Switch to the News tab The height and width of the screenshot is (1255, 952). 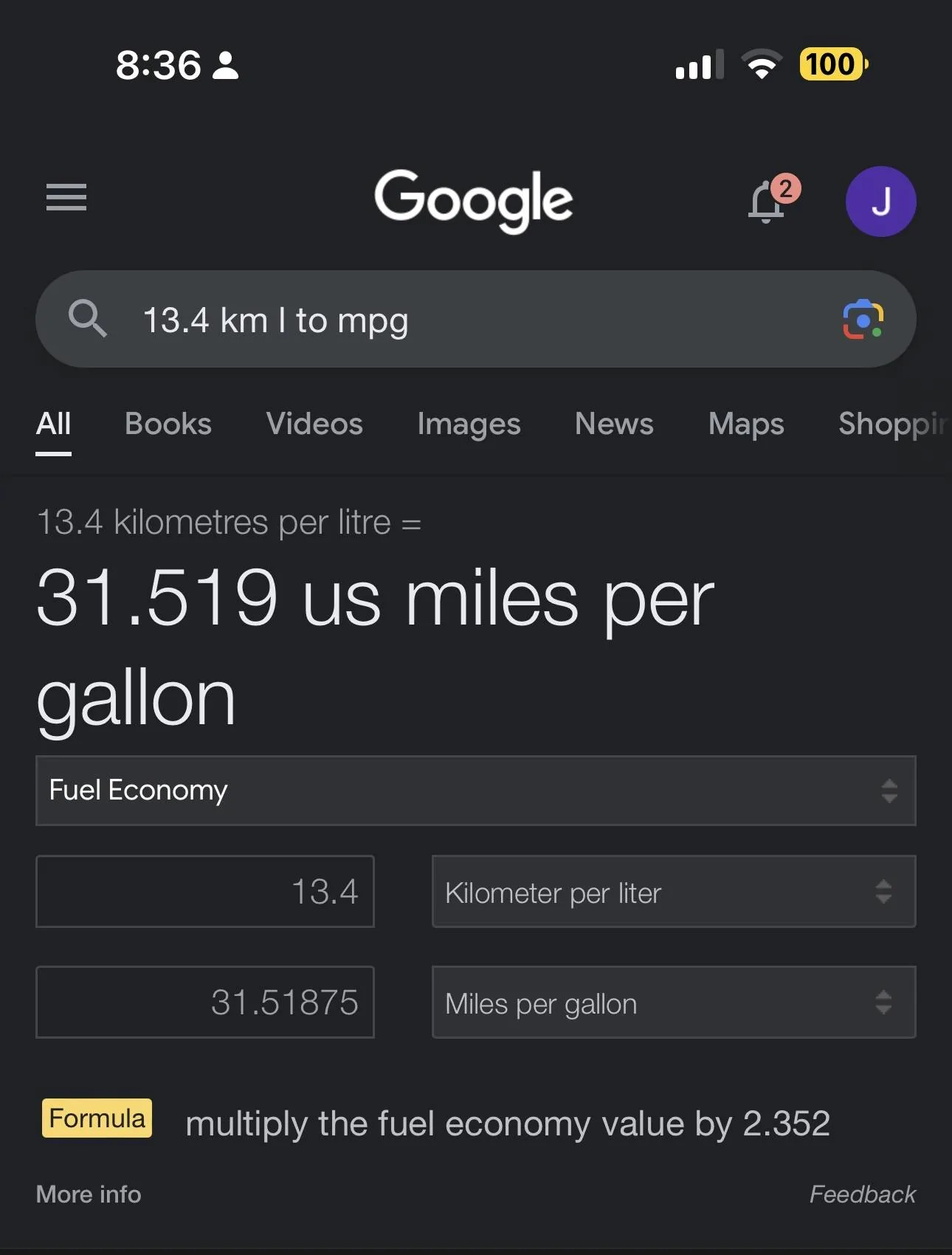tap(614, 424)
